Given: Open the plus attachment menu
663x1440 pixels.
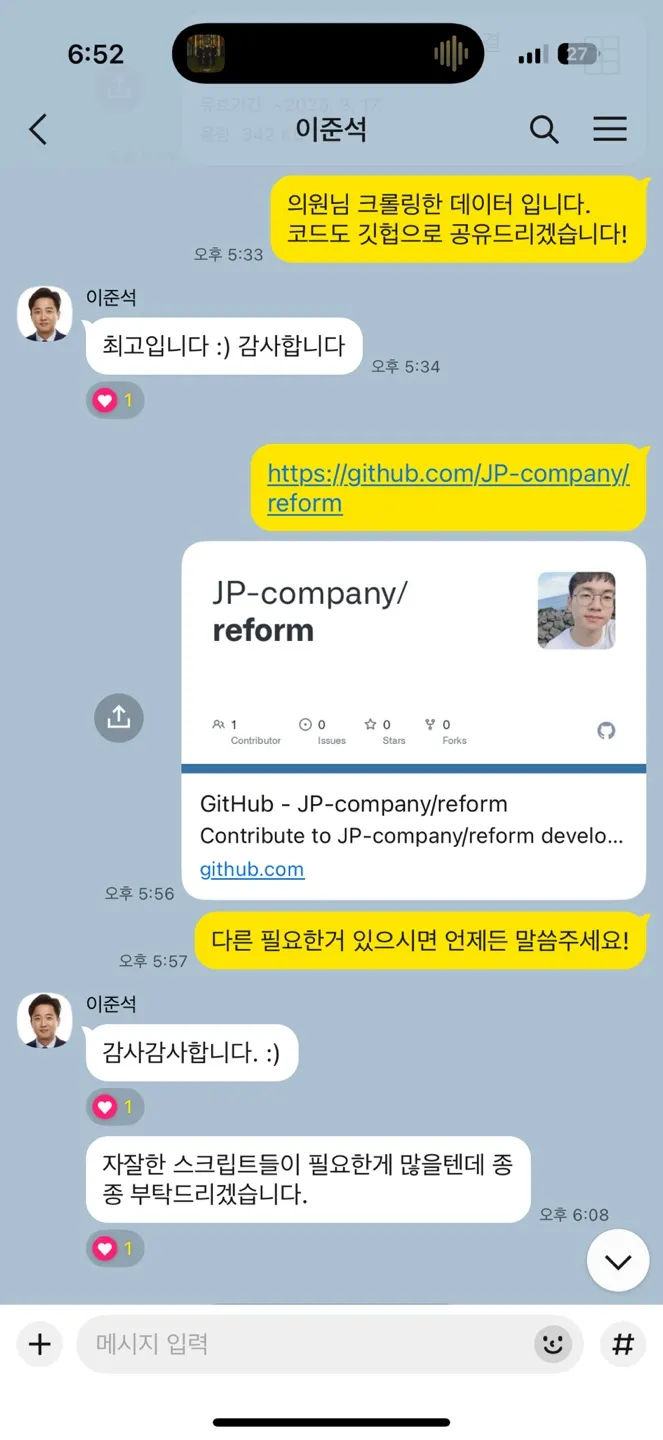Looking at the screenshot, I should point(39,1344).
